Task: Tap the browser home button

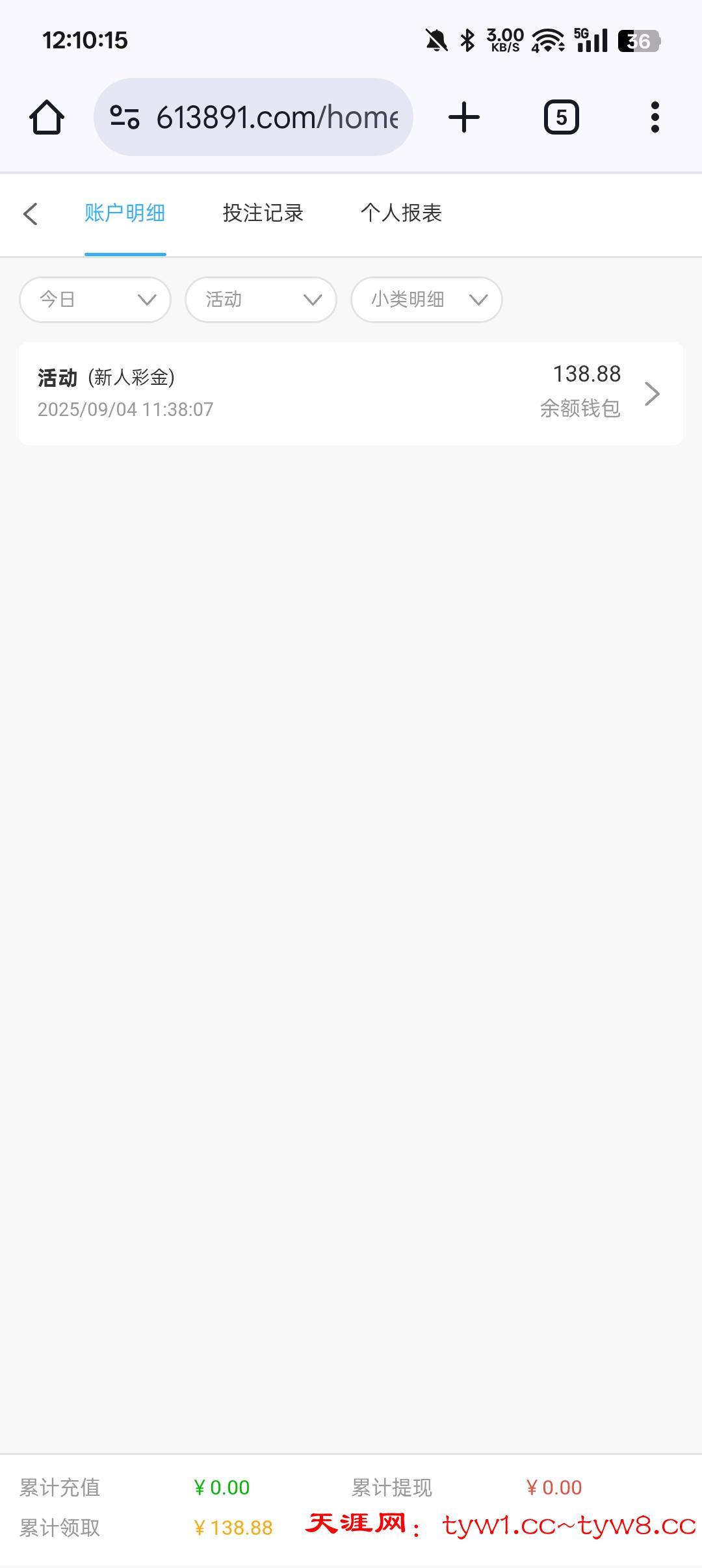Action: (47, 118)
